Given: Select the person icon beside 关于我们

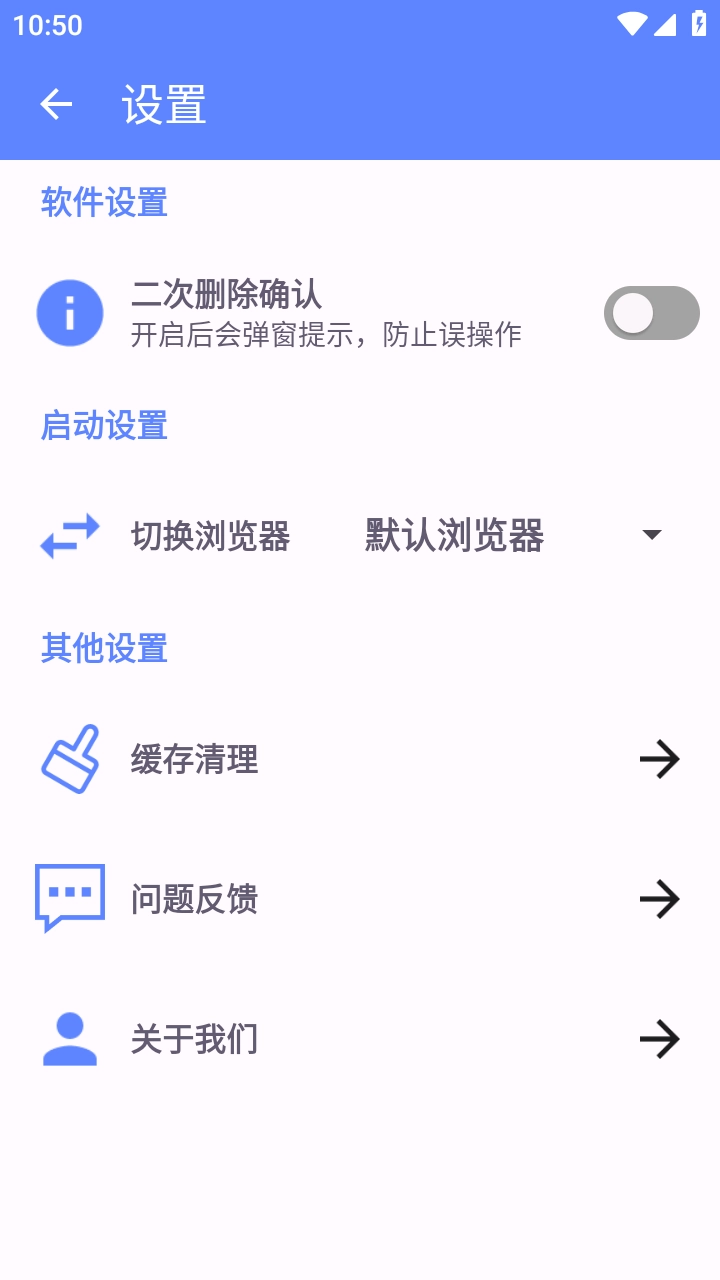Looking at the screenshot, I should pos(69,1039).
